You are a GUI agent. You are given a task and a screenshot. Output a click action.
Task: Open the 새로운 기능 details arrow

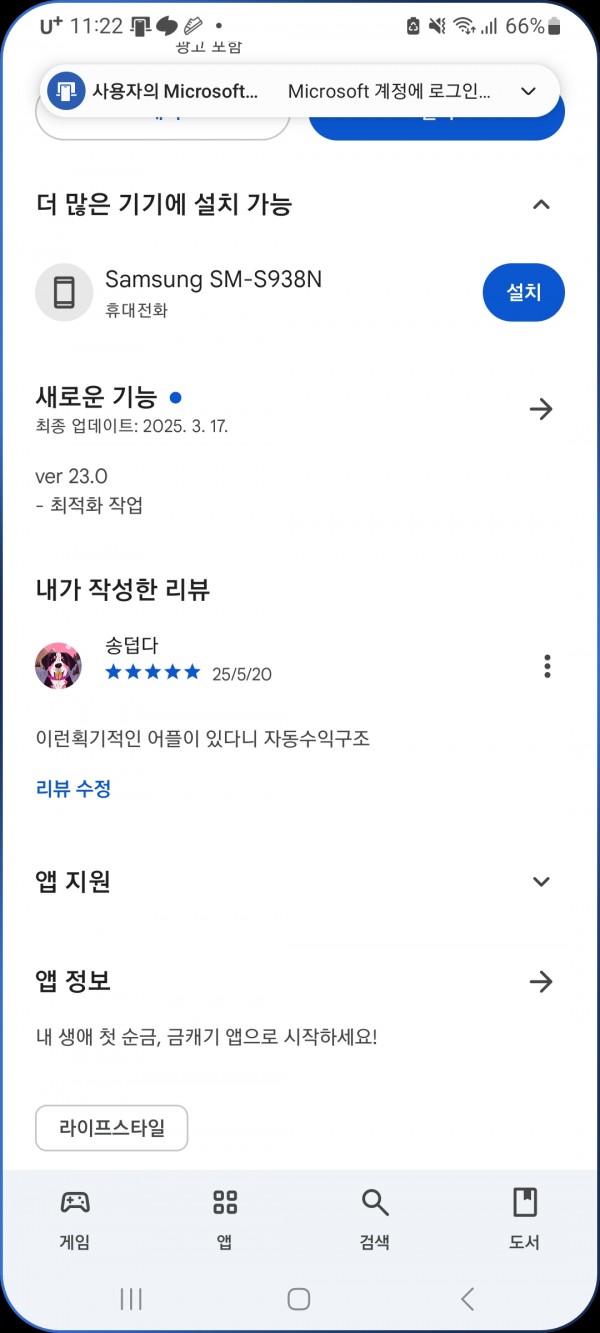541,409
